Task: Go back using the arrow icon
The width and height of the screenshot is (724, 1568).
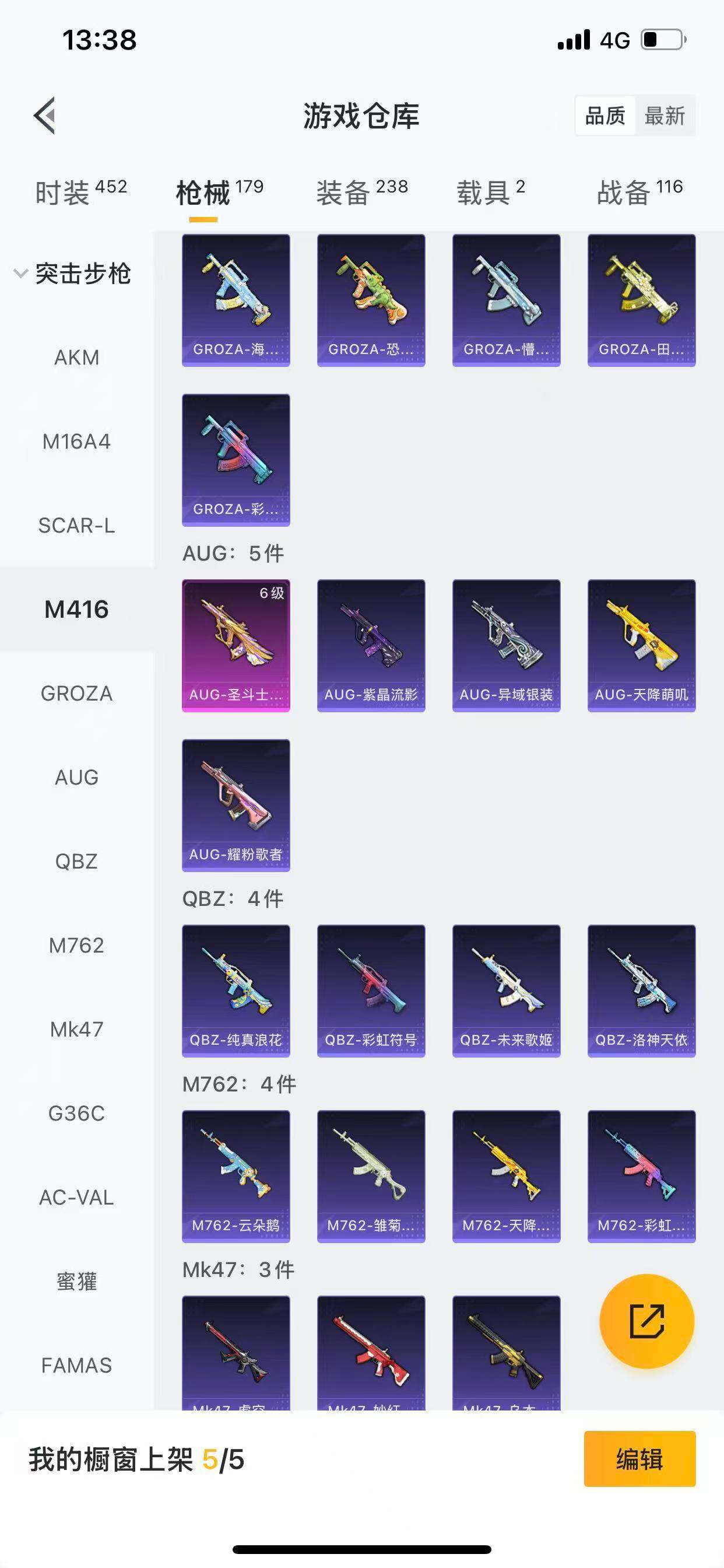Action: (x=44, y=115)
